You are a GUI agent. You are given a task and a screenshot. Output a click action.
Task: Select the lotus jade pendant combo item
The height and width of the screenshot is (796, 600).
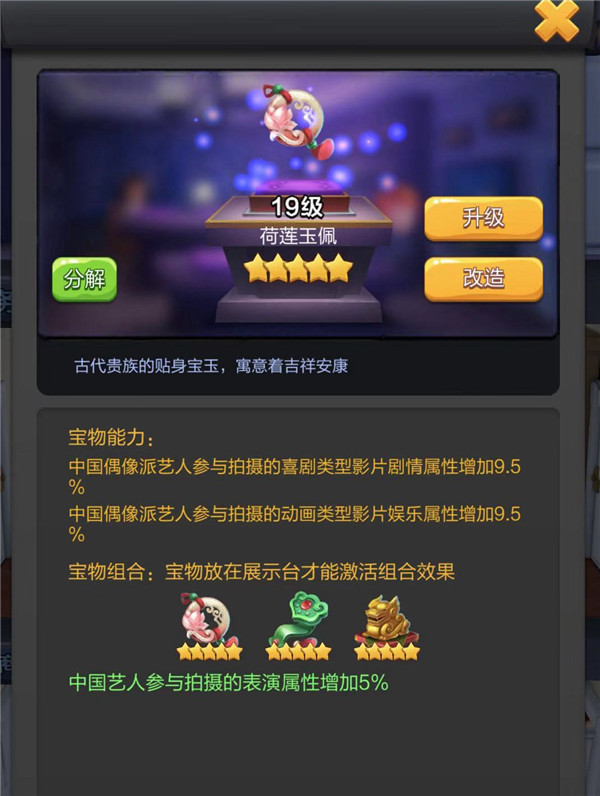click(x=209, y=624)
